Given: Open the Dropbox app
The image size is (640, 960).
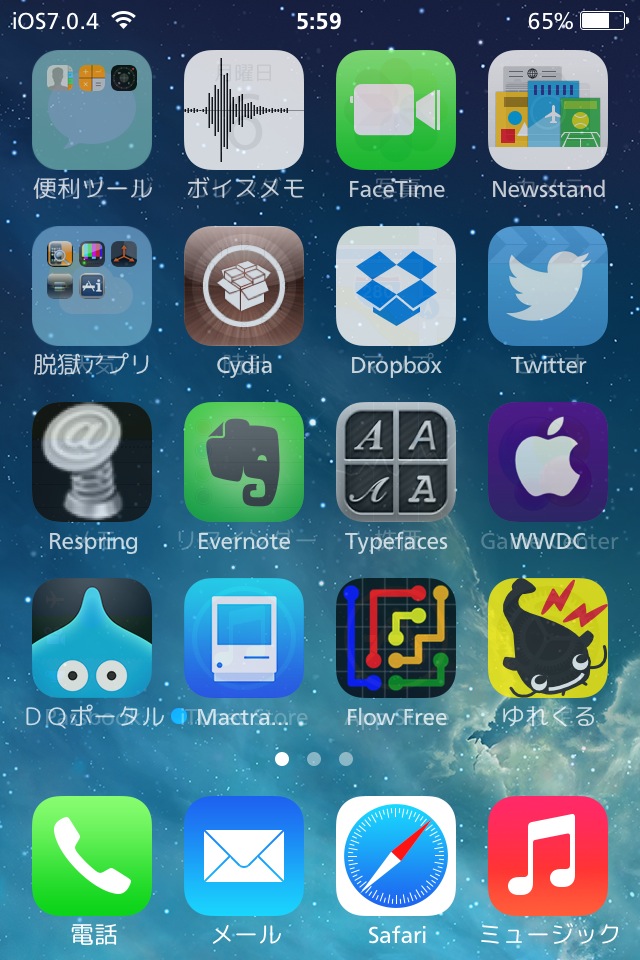Looking at the screenshot, I should click(396, 286).
